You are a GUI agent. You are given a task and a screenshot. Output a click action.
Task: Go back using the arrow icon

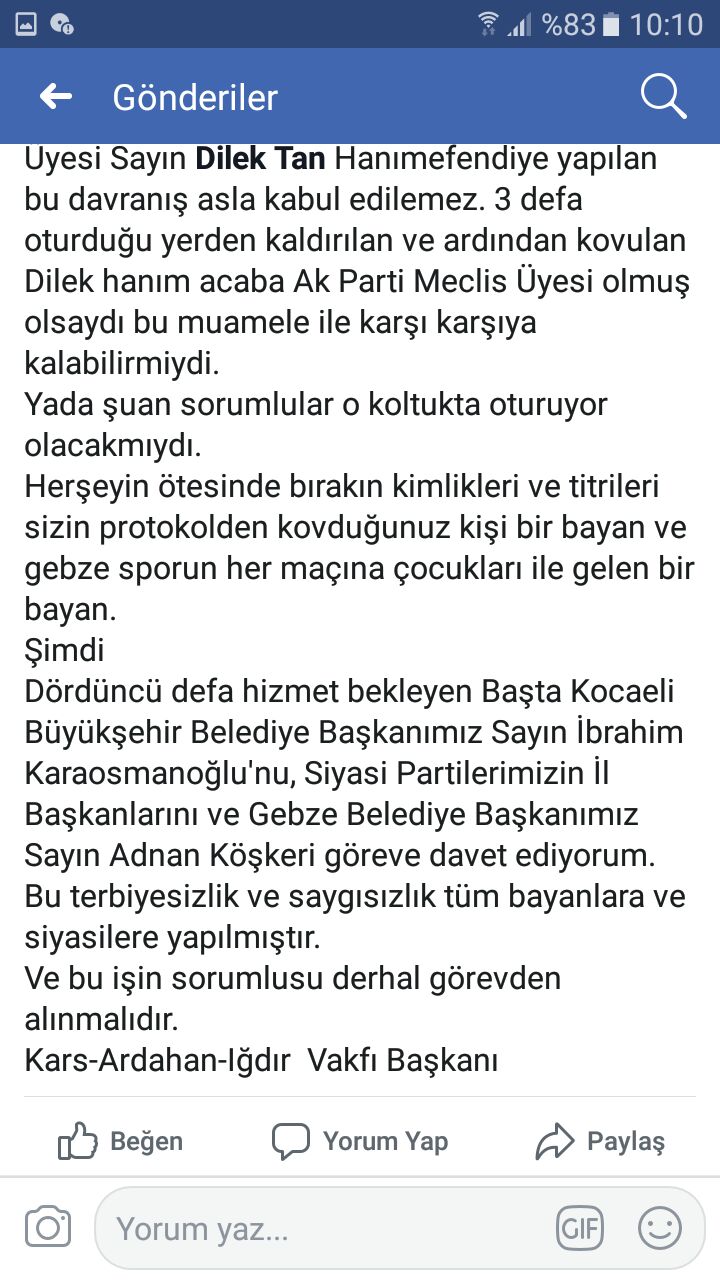55,97
